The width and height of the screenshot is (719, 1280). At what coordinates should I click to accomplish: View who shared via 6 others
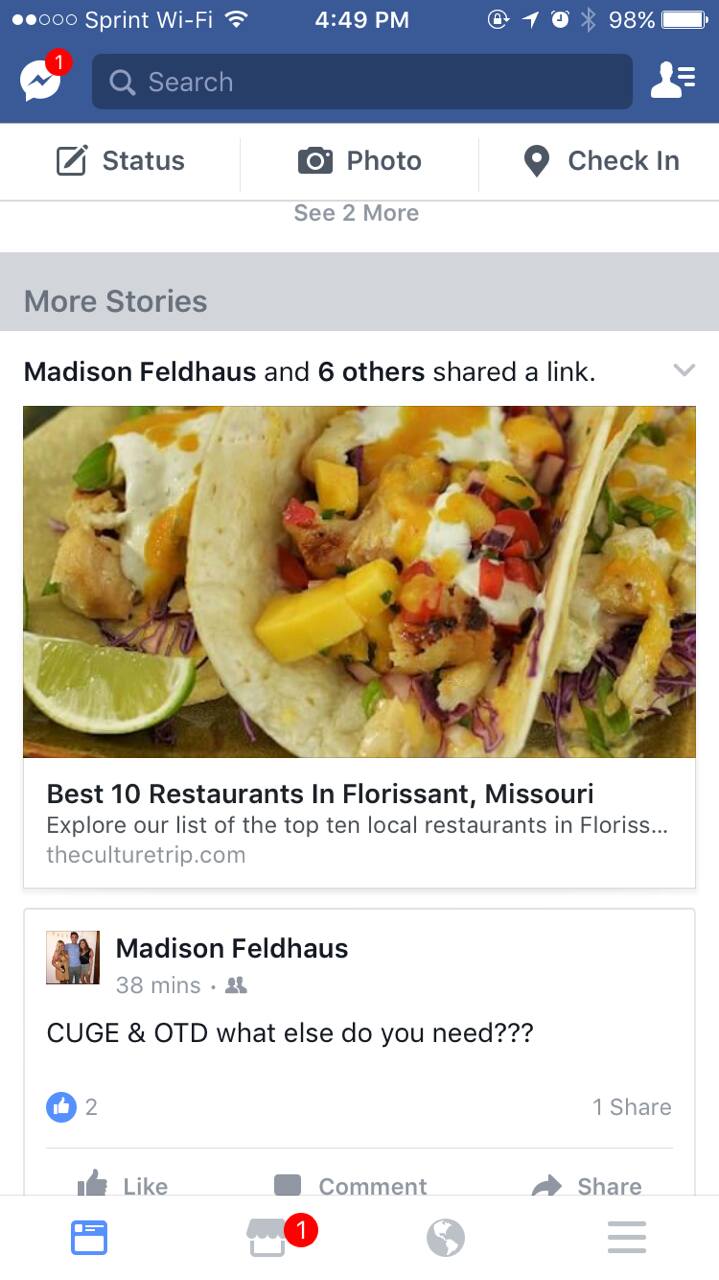pyautogui.click(x=371, y=372)
